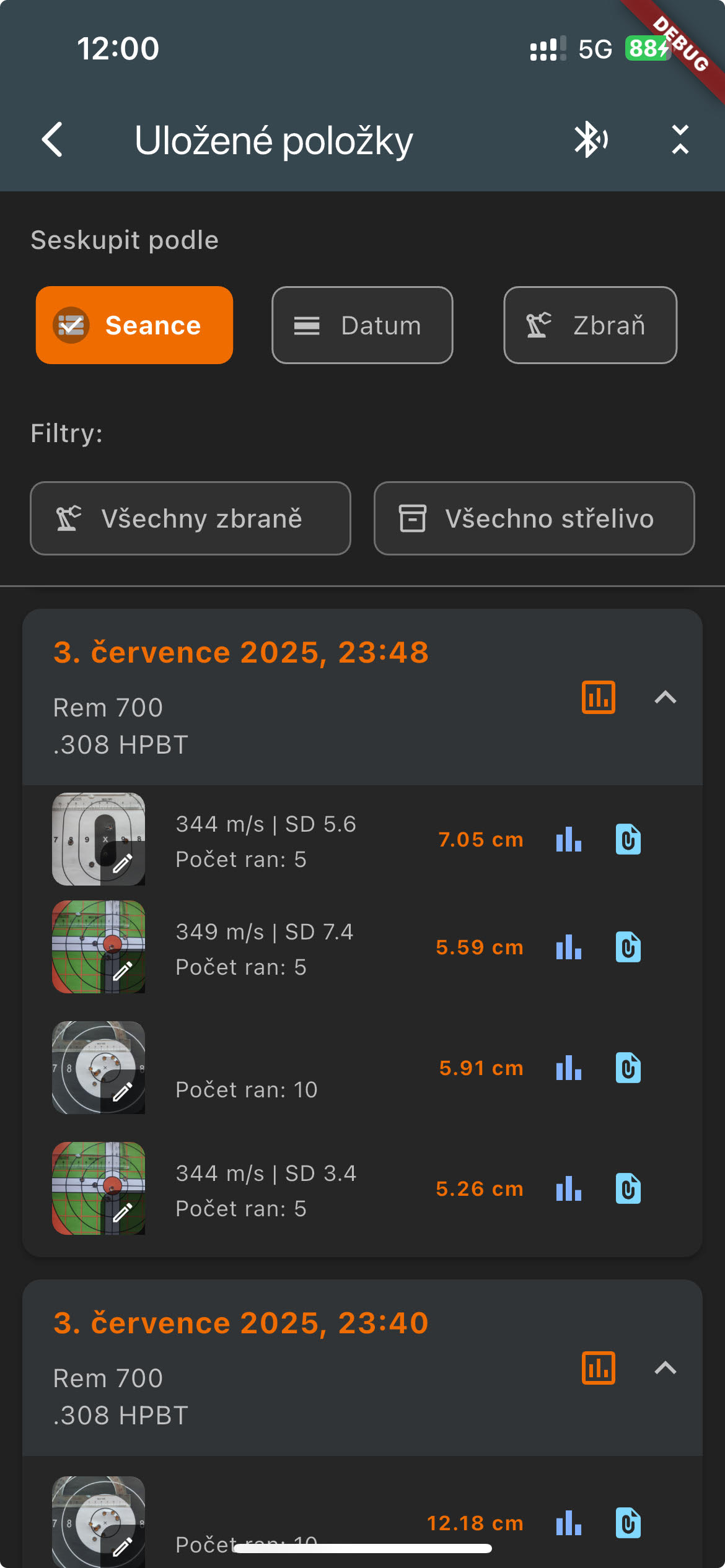Open target thumbnail of 7.05 cm entry

(99, 839)
